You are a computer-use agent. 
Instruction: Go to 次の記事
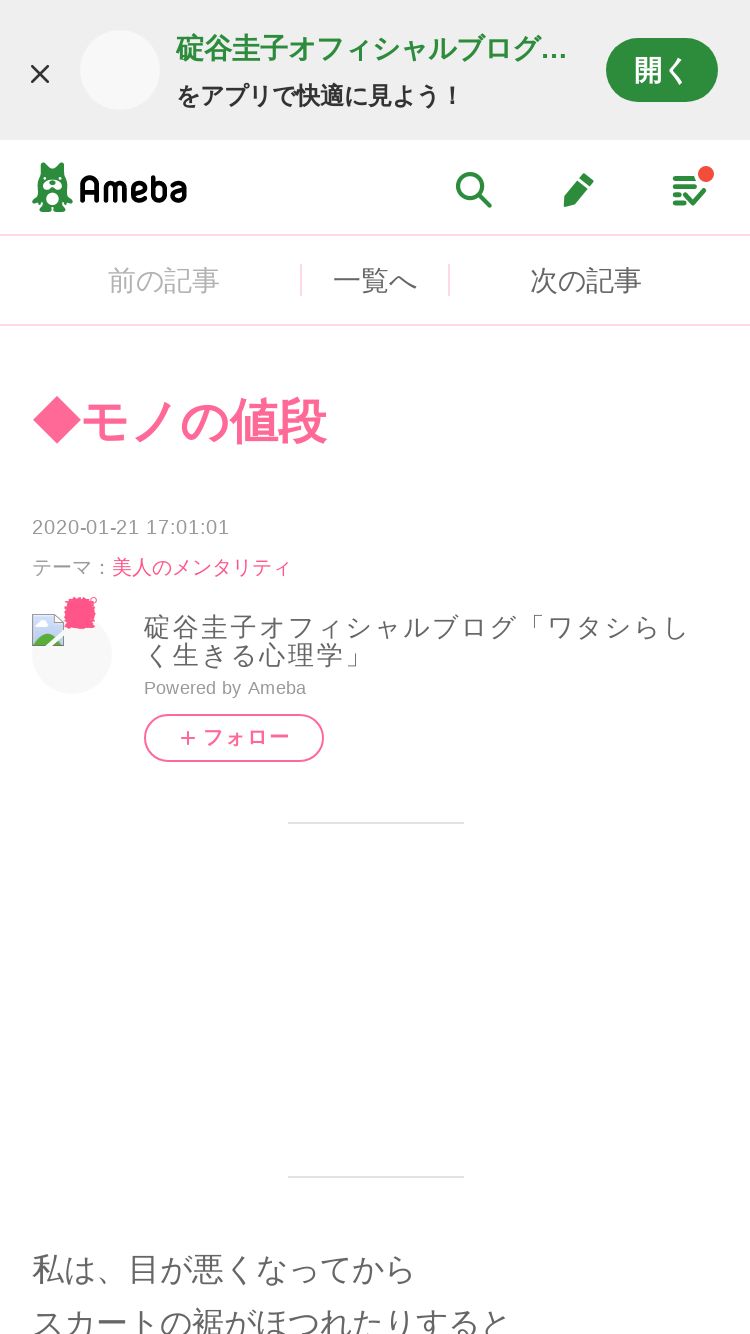tap(586, 281)
